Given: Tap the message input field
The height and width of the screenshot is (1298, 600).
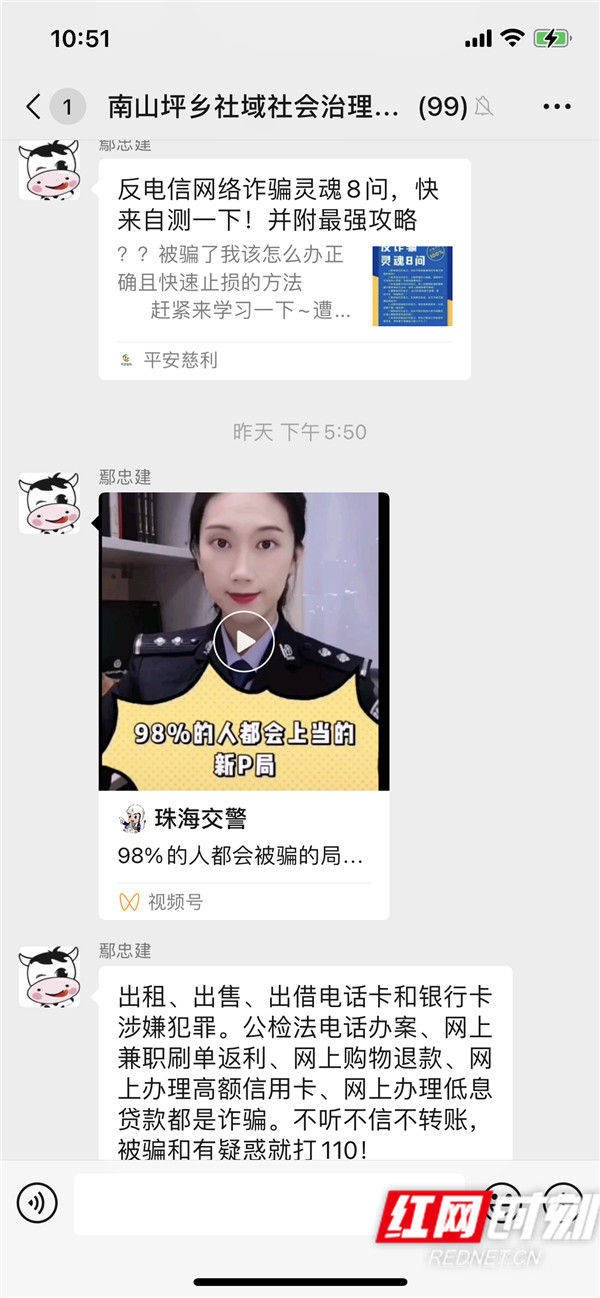Looking at the screenshot, I should tap(270, 1203).
